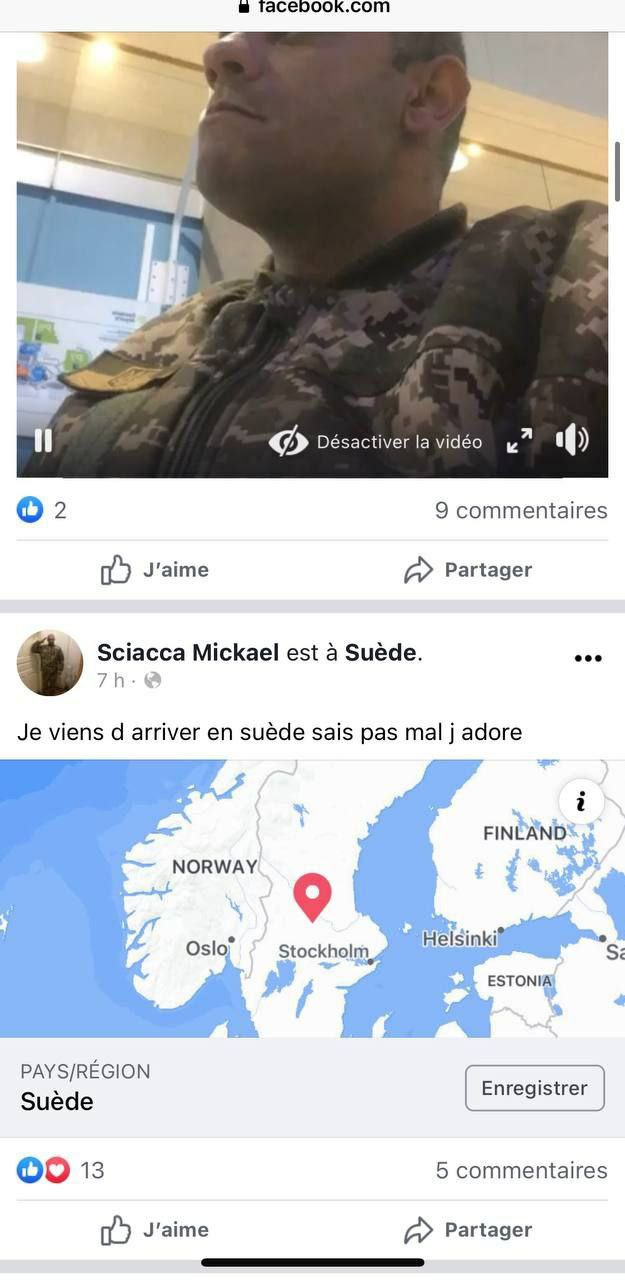Like the video post with J'aime
This screenshot has height=1280, width=625.
[155, 570]
